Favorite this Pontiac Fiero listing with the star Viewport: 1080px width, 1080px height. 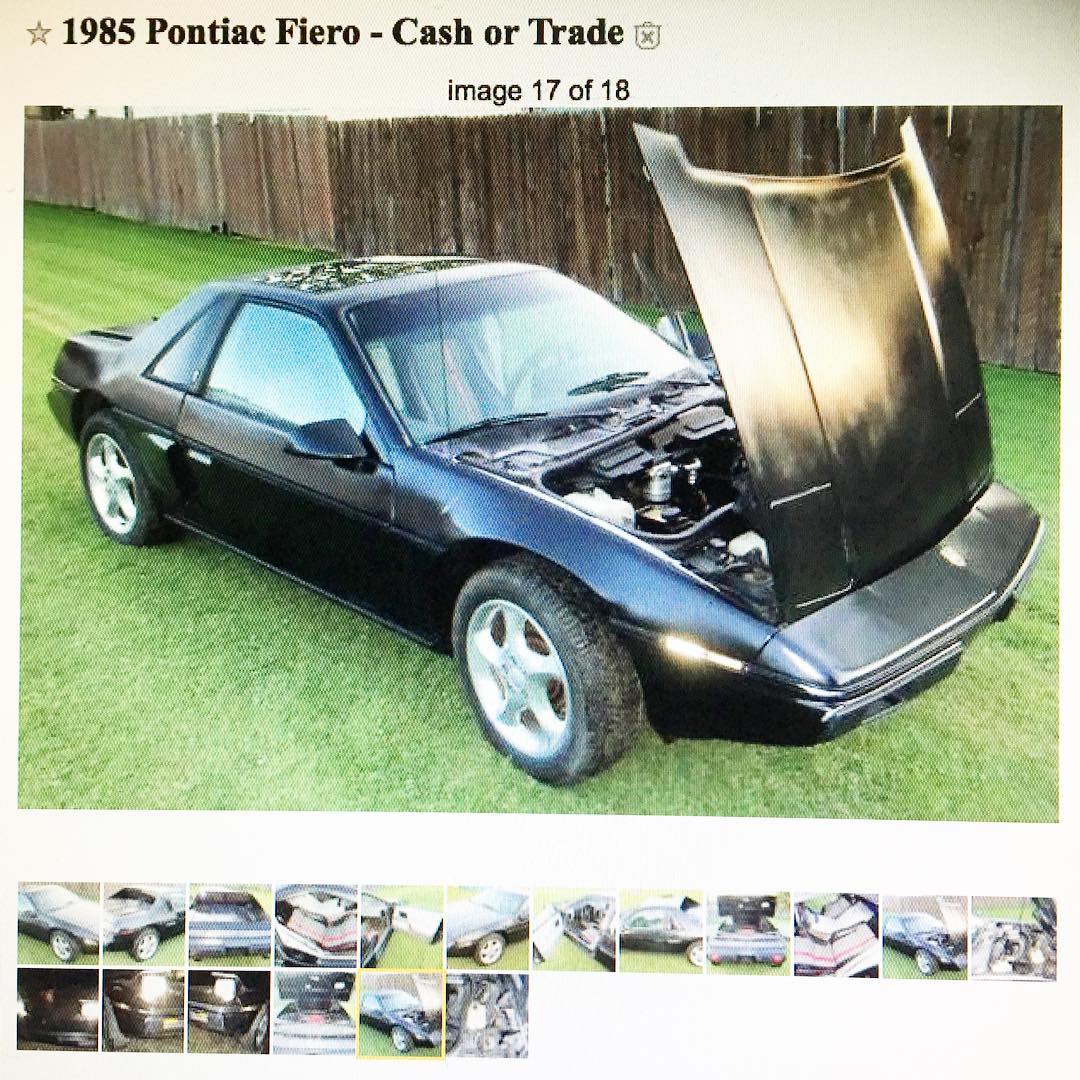pos(39,34)
